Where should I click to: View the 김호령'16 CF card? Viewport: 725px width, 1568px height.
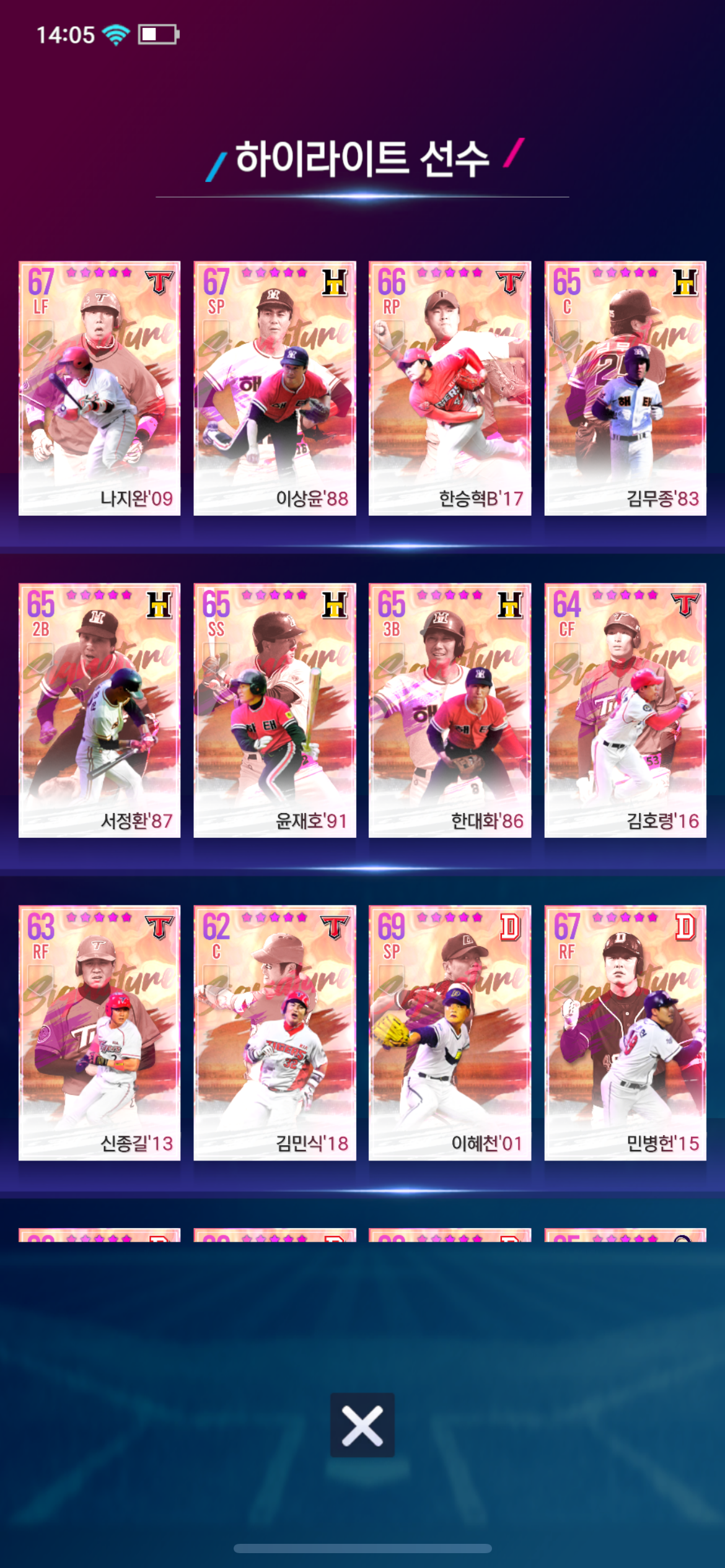click(625, 710)
